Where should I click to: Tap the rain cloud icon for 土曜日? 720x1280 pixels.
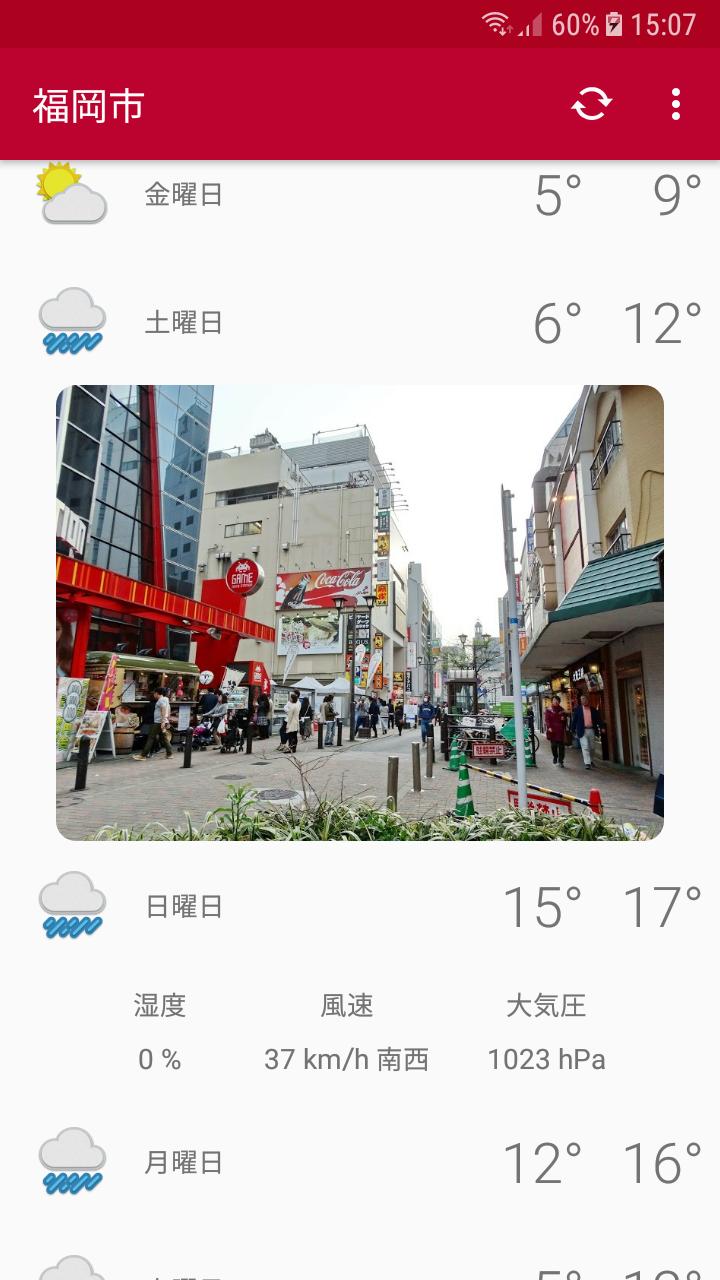[x=70, y=320]
